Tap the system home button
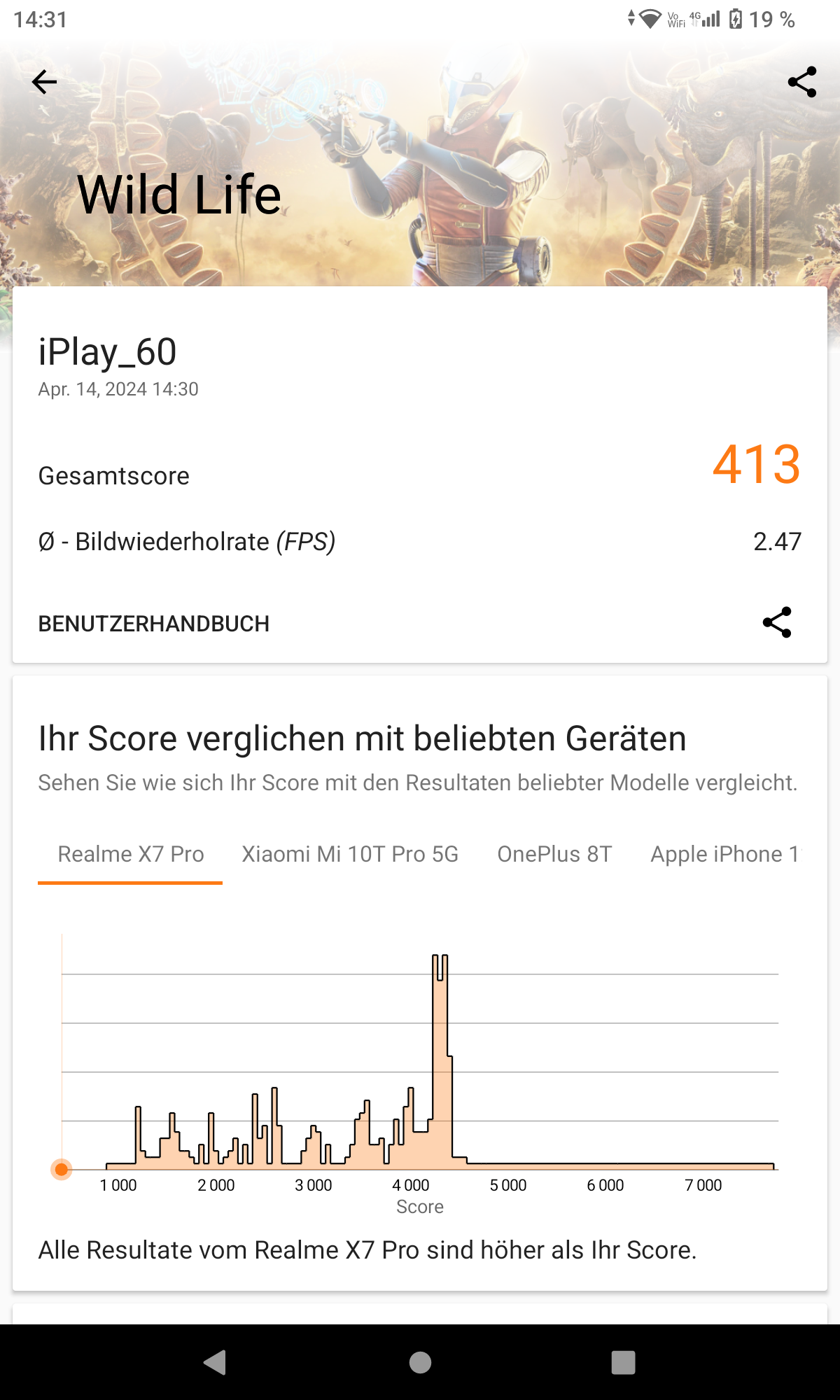The width and height of the screenshot is (840, 1400). (x=420, y=1362)
